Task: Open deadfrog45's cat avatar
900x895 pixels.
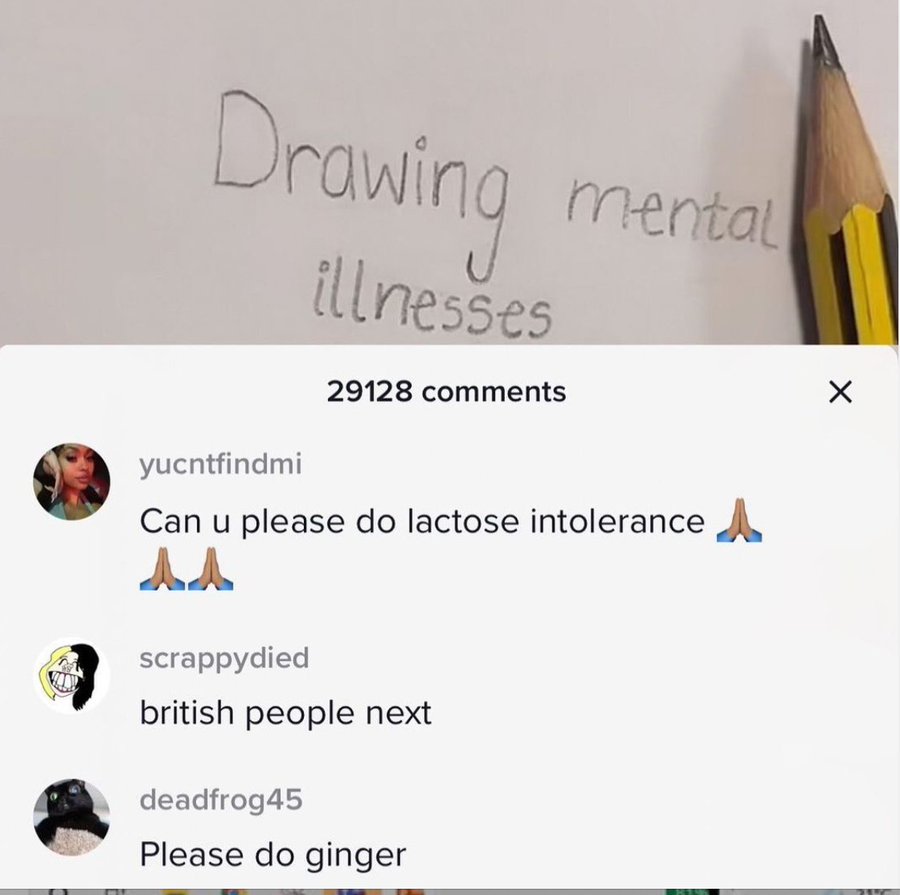Action: click(72, 816)
